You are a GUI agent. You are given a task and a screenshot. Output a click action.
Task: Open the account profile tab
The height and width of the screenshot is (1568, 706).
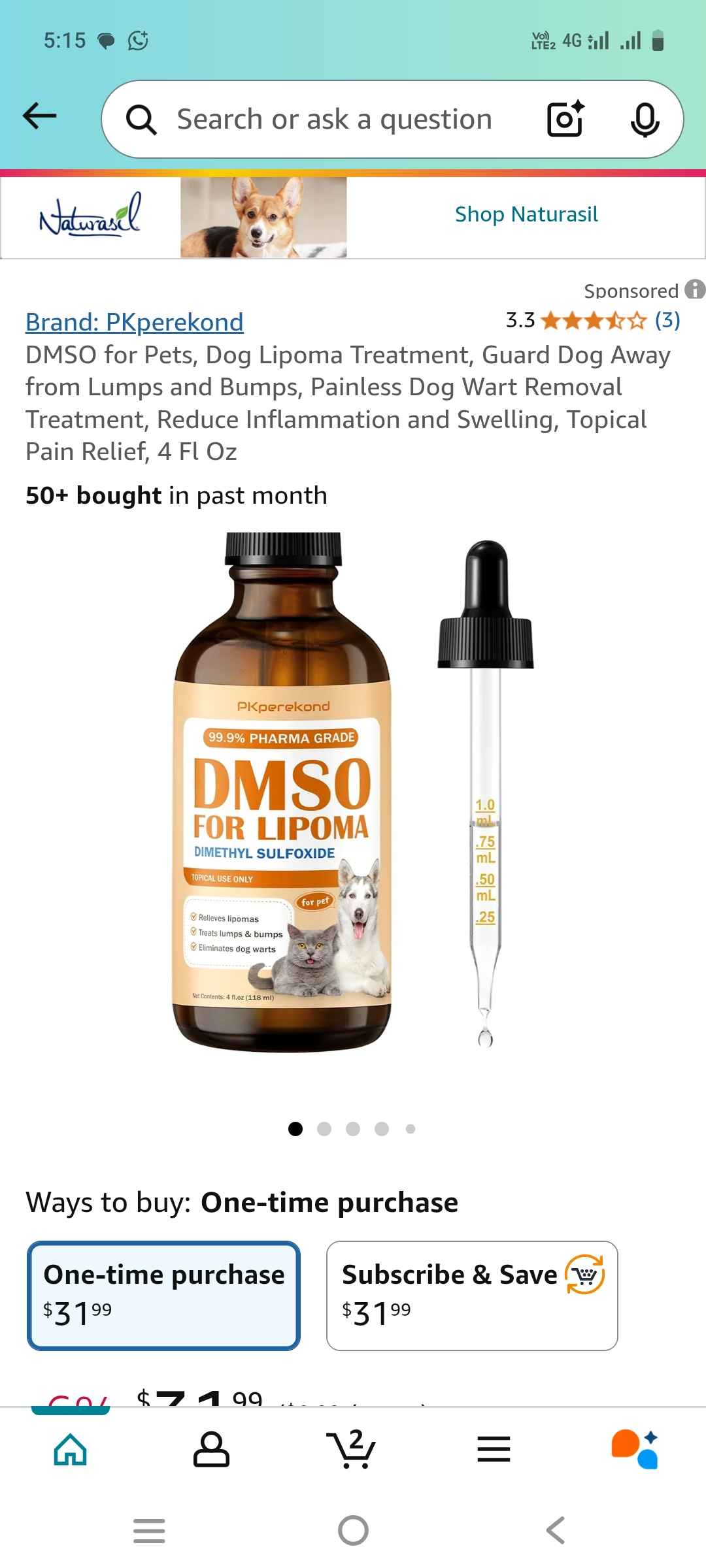pos(211,1449)
